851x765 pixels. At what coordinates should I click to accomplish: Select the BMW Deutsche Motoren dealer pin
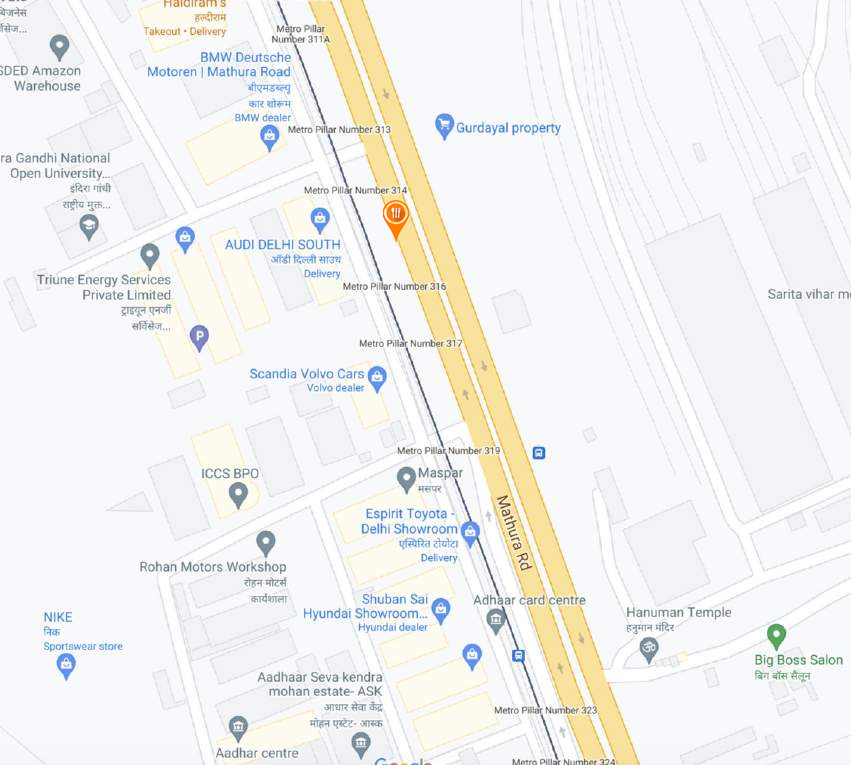(269, 136)
